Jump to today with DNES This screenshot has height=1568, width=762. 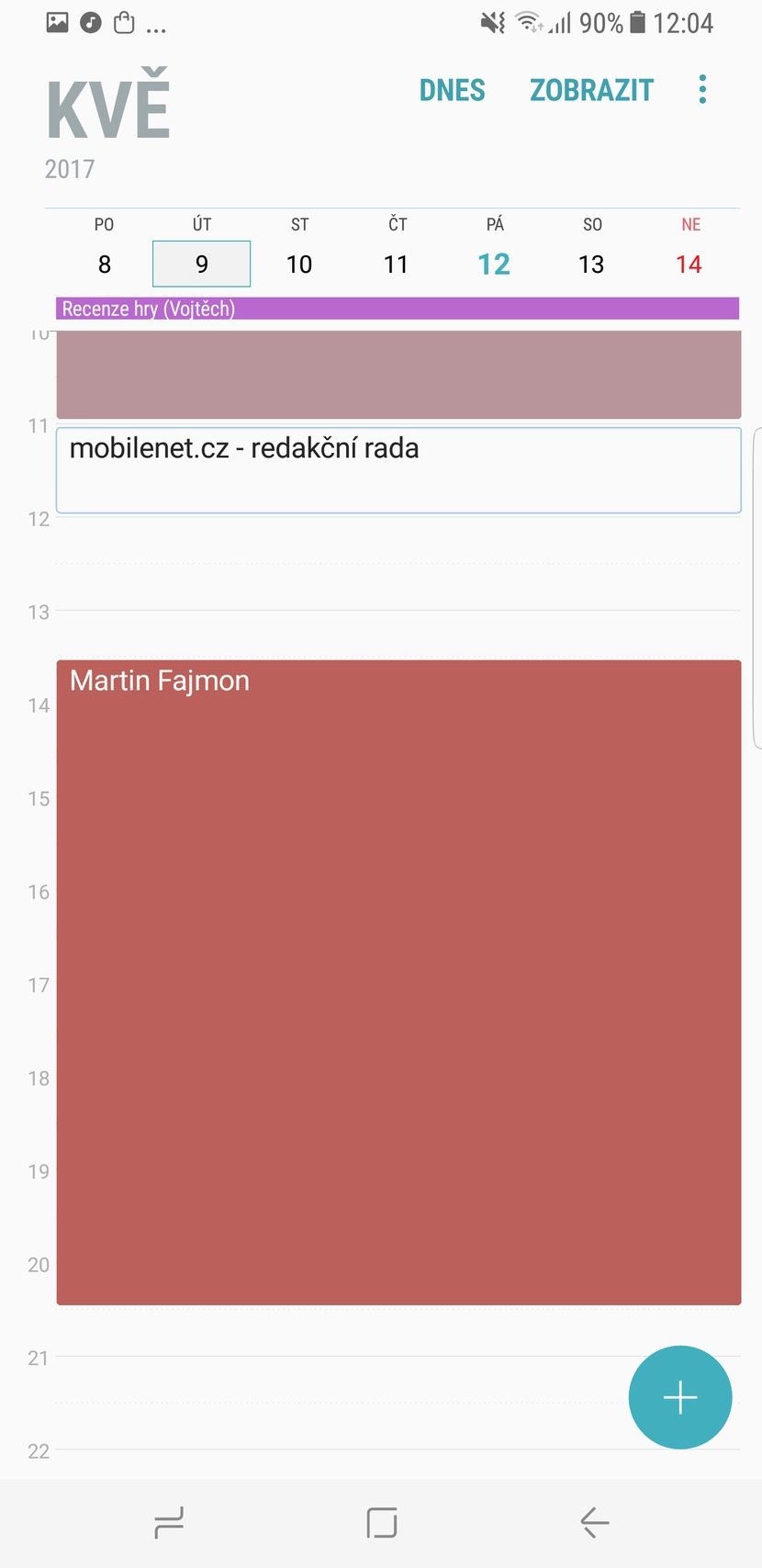pyautogui.click(x=452, y=90)
